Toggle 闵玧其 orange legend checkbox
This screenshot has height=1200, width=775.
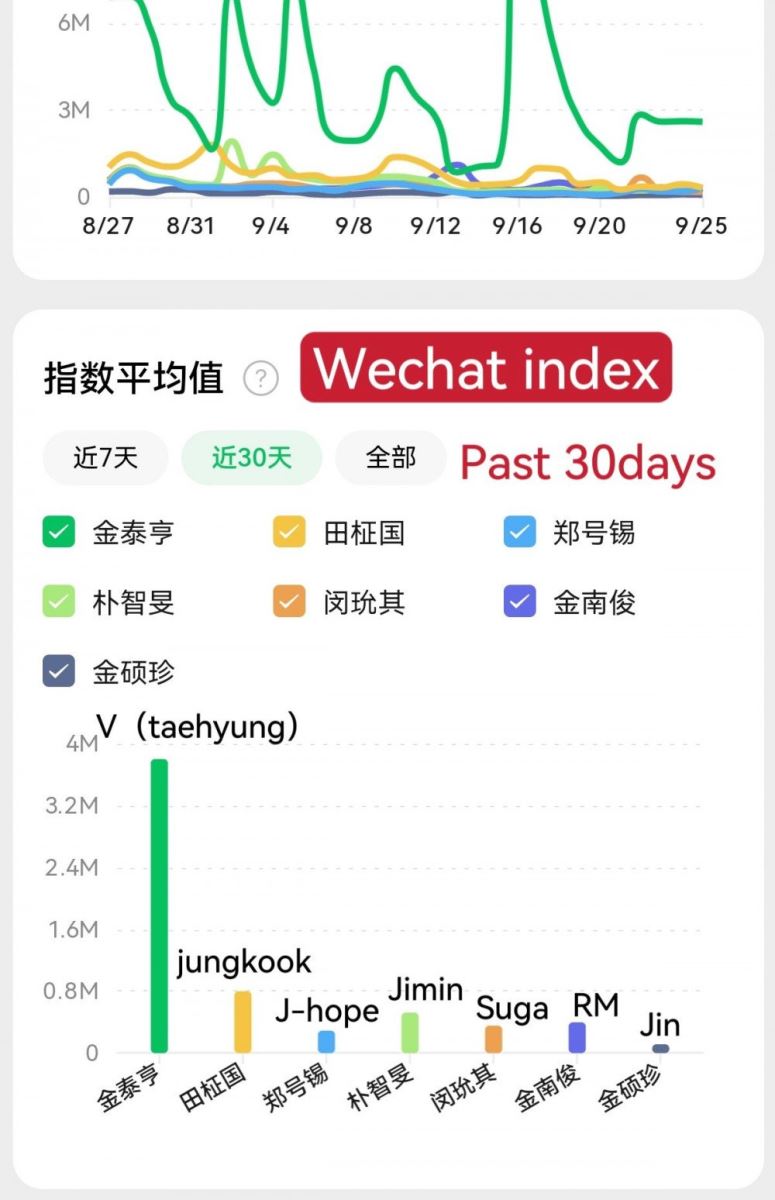coord(290,602)
